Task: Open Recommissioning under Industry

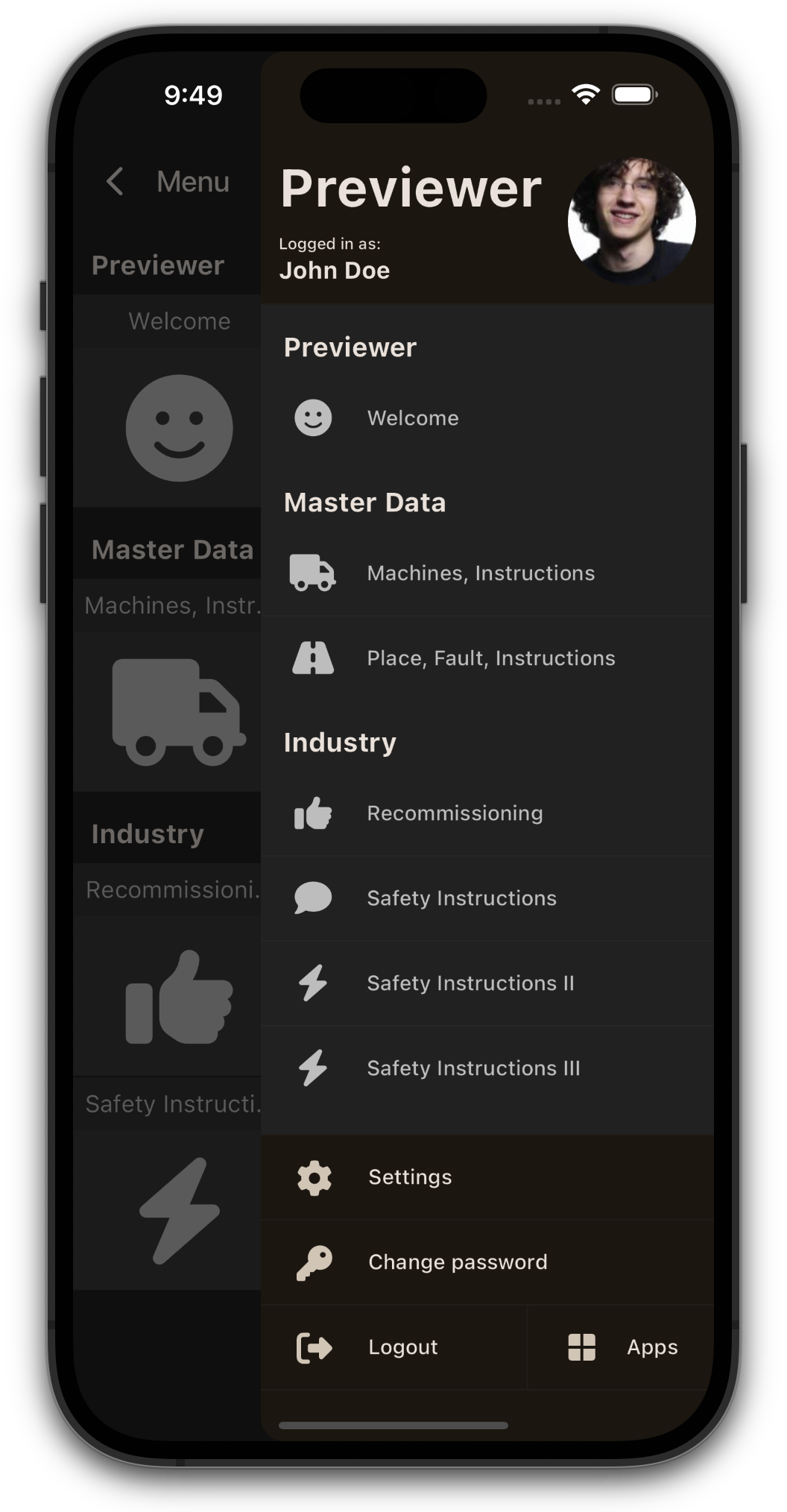Action: (455, 813)
